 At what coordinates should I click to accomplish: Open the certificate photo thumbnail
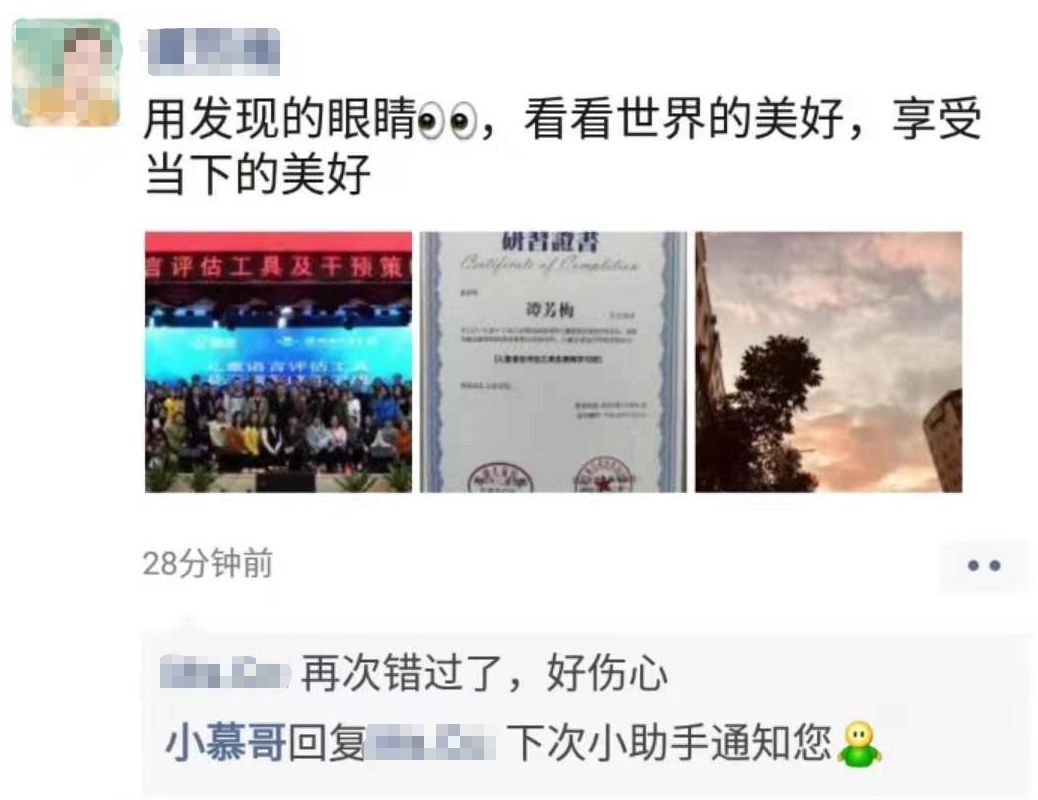click(x=553, y=362)
